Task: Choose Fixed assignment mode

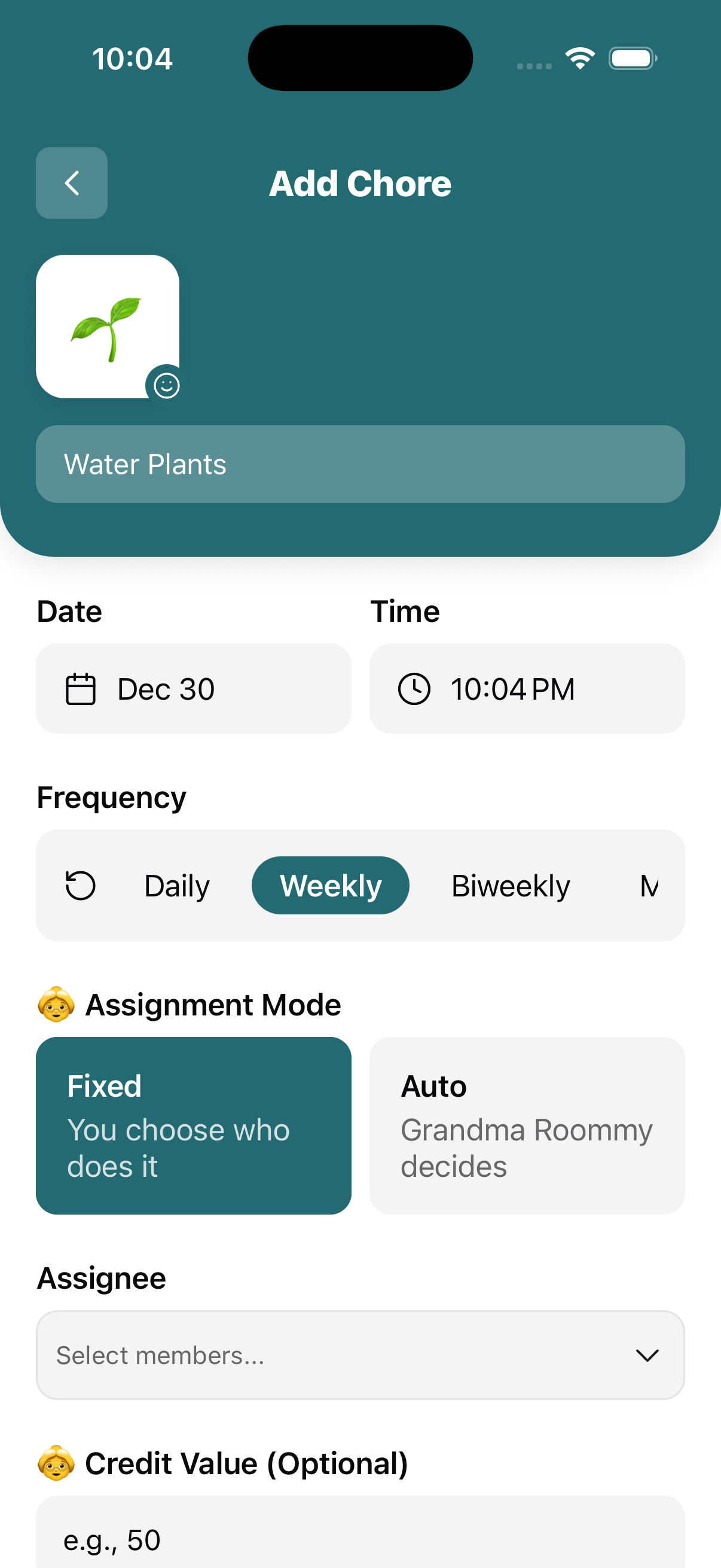Action: (x=194, y=1125)
